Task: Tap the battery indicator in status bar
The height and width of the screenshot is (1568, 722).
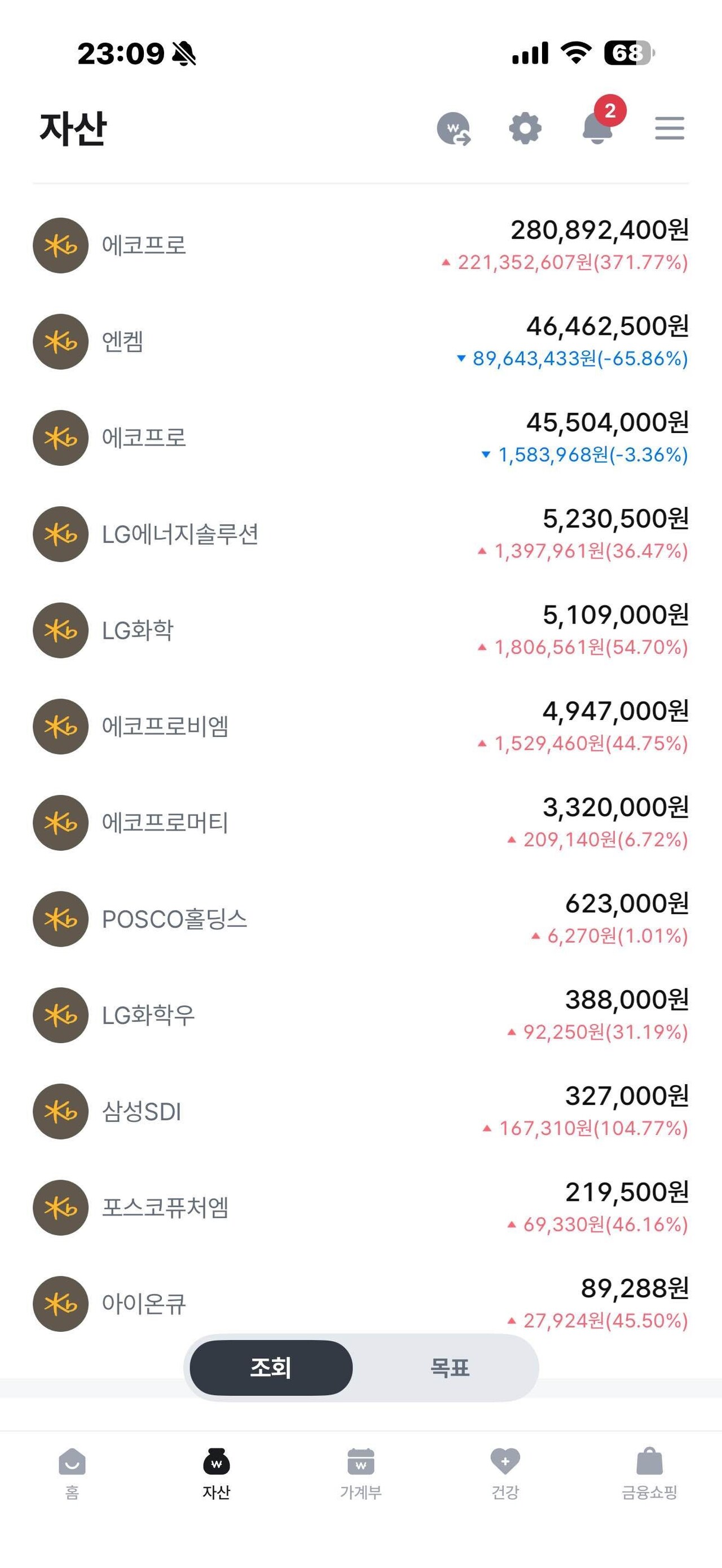Action: coord(627,54)
